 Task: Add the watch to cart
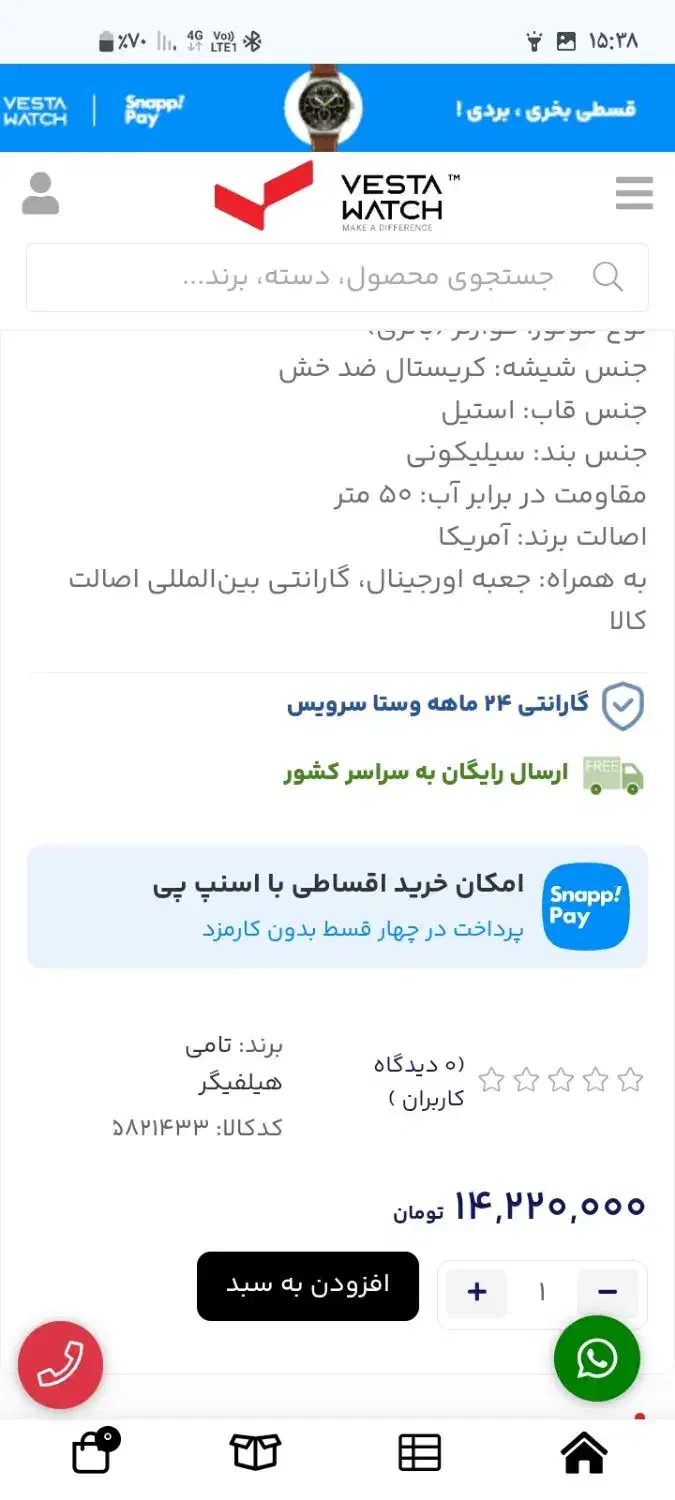tap(308, 1286)
